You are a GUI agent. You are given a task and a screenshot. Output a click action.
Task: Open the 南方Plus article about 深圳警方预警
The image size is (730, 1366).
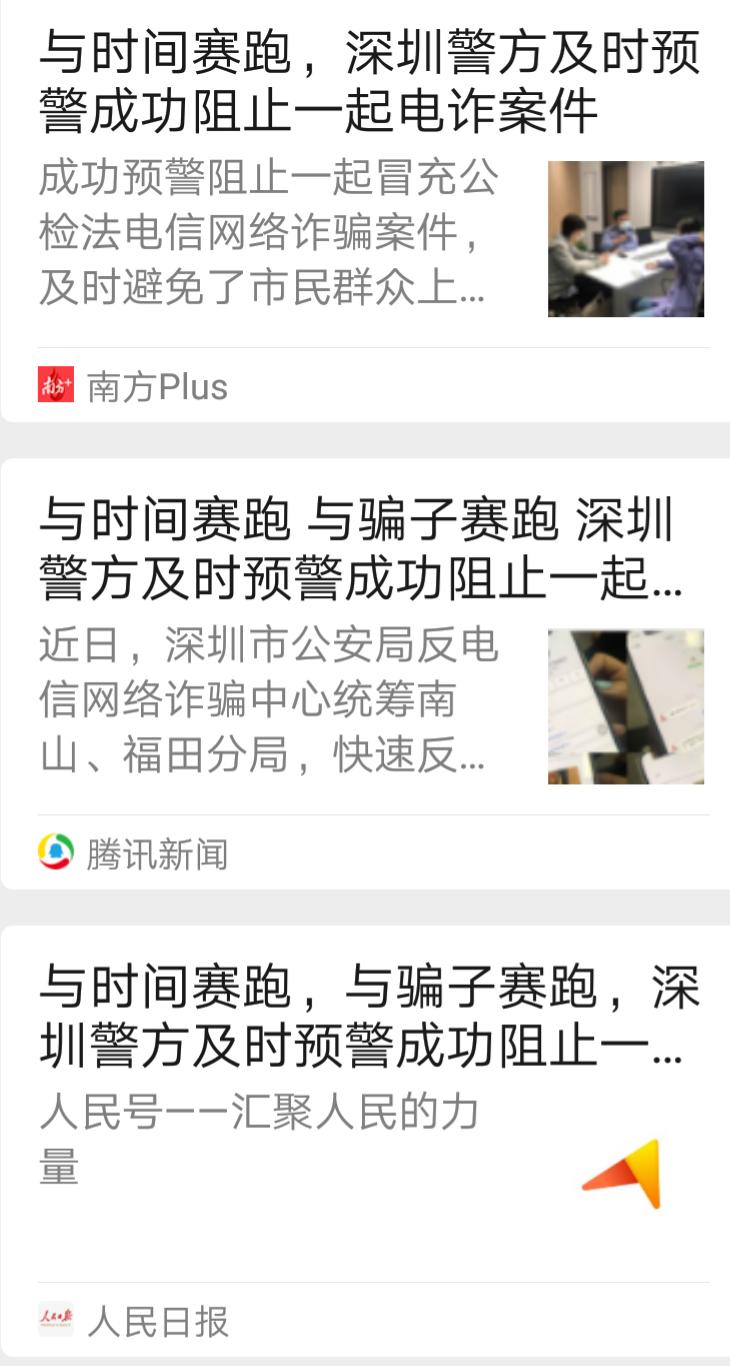tap(368, 82)
